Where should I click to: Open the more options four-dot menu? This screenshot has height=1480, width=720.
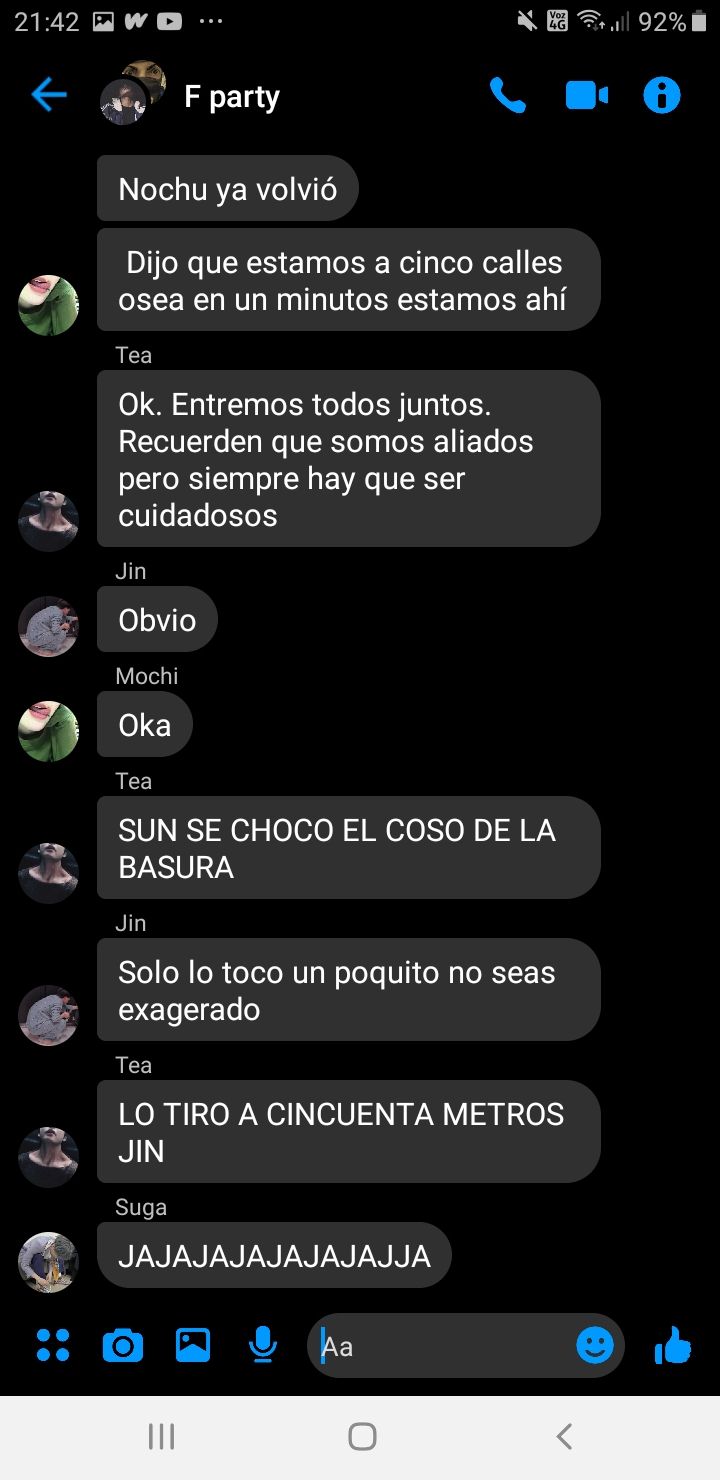[x=53, y=1346]
